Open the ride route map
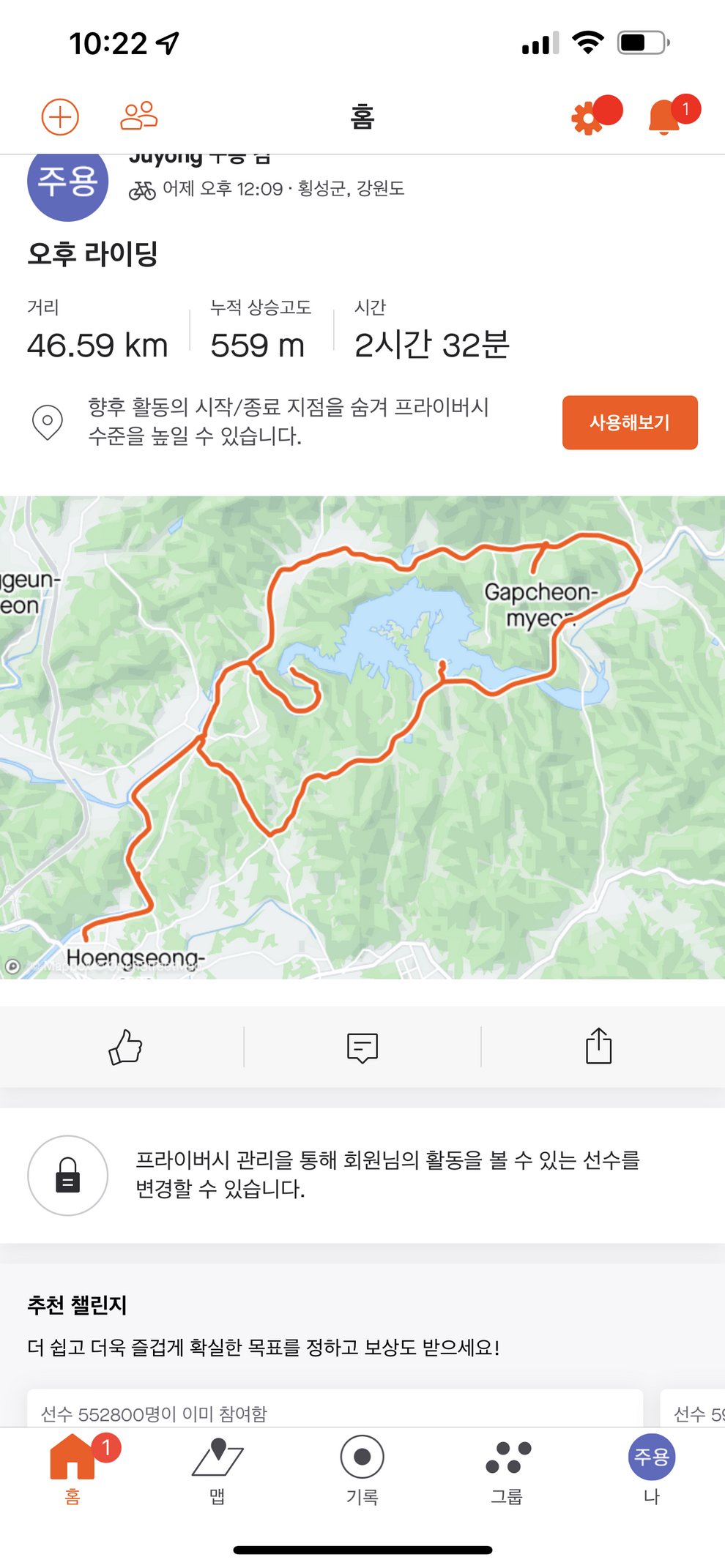The image size is (725, 1568). pos(362,736)
